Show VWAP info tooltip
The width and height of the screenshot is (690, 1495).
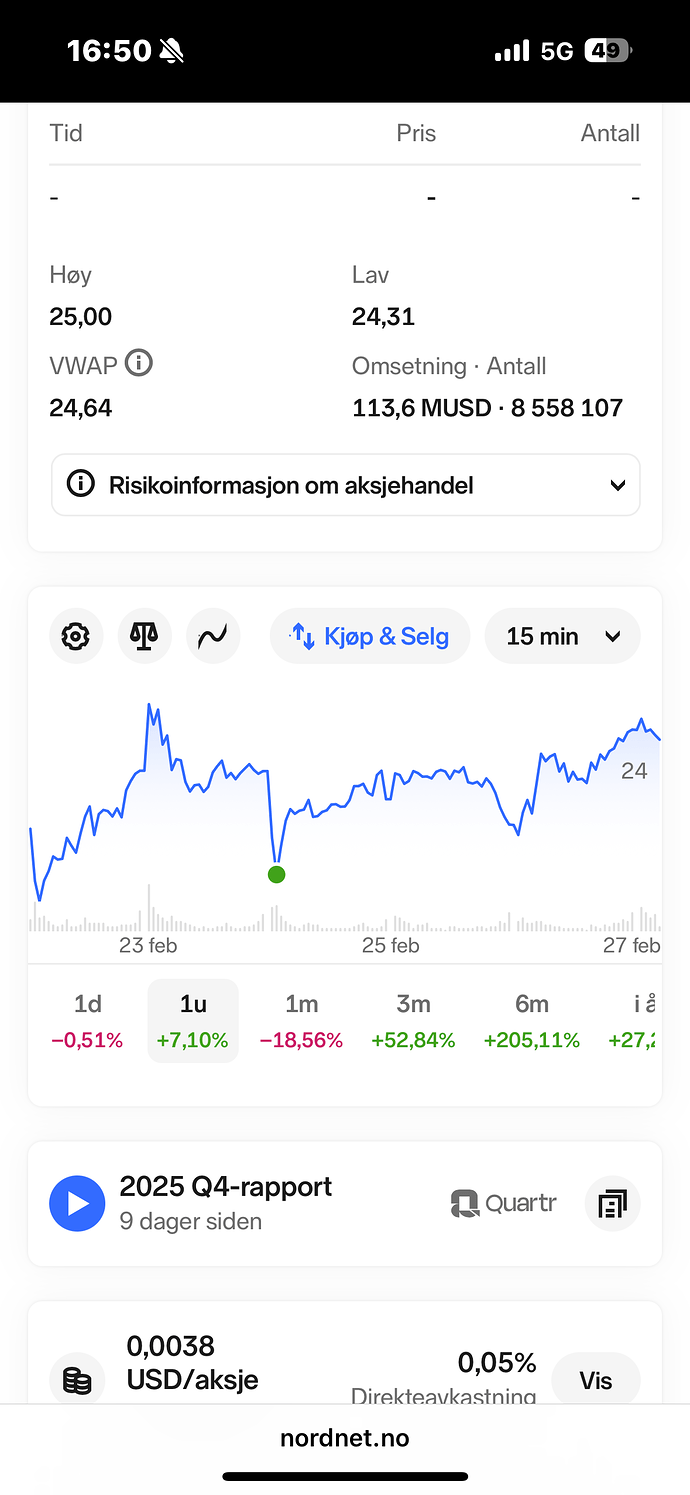click(139, 363)
